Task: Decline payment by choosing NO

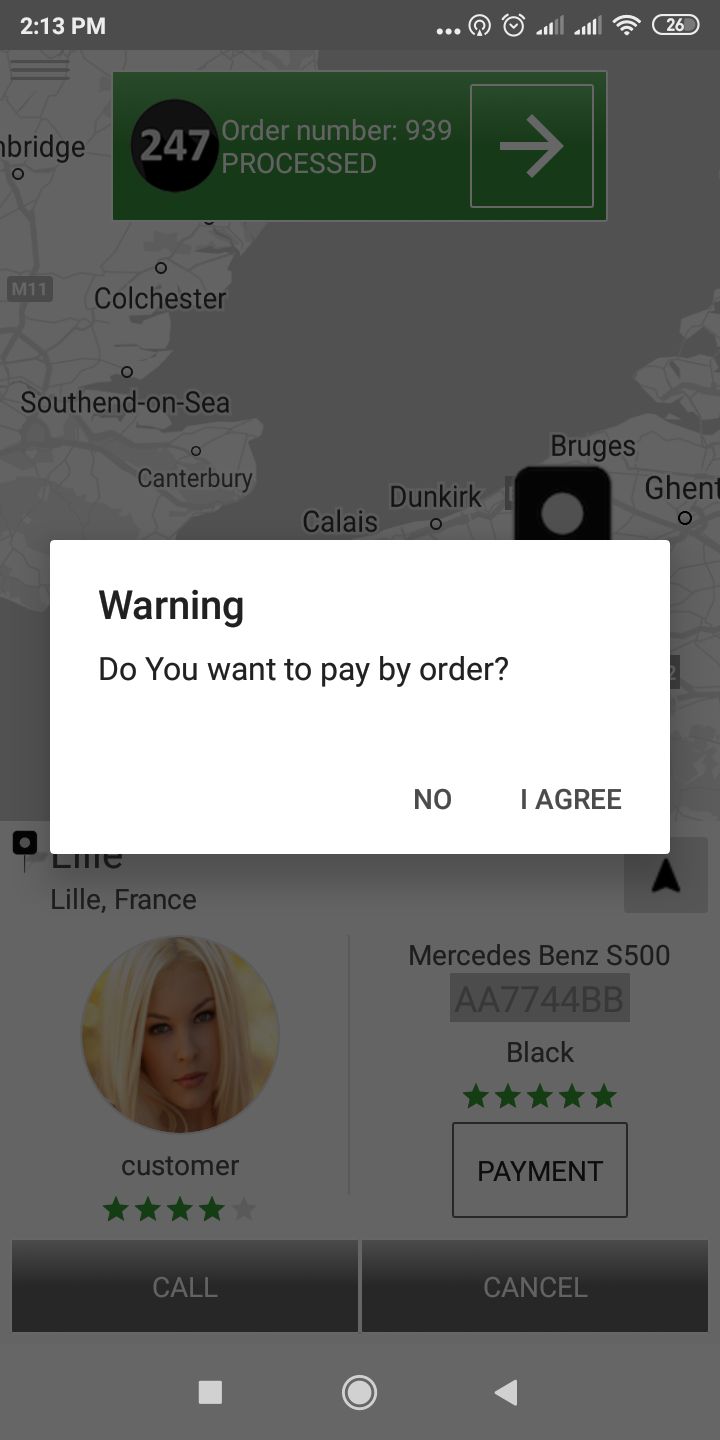Action: (432, 799)
